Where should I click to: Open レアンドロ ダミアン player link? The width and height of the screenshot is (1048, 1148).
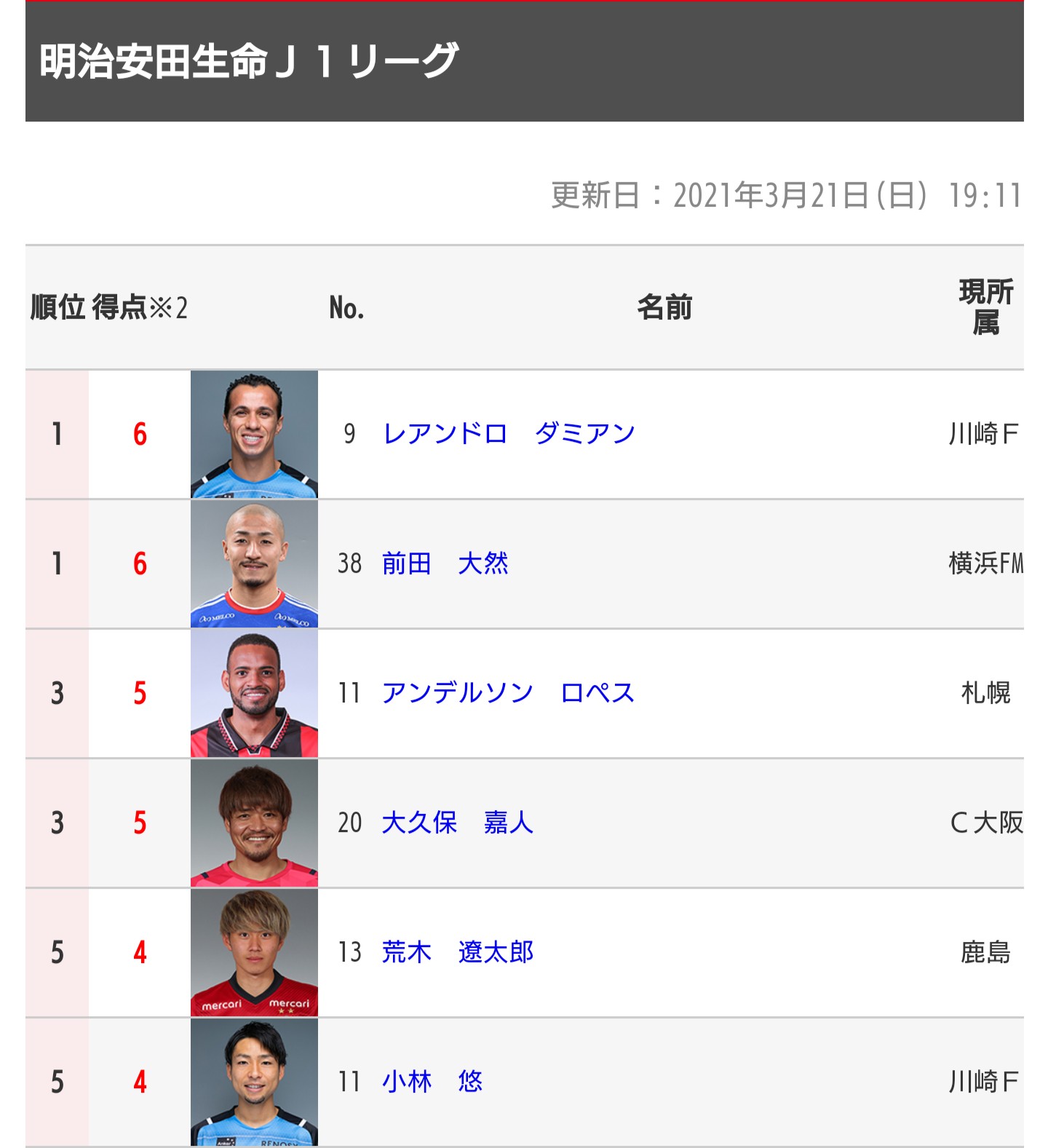(508, 434)
